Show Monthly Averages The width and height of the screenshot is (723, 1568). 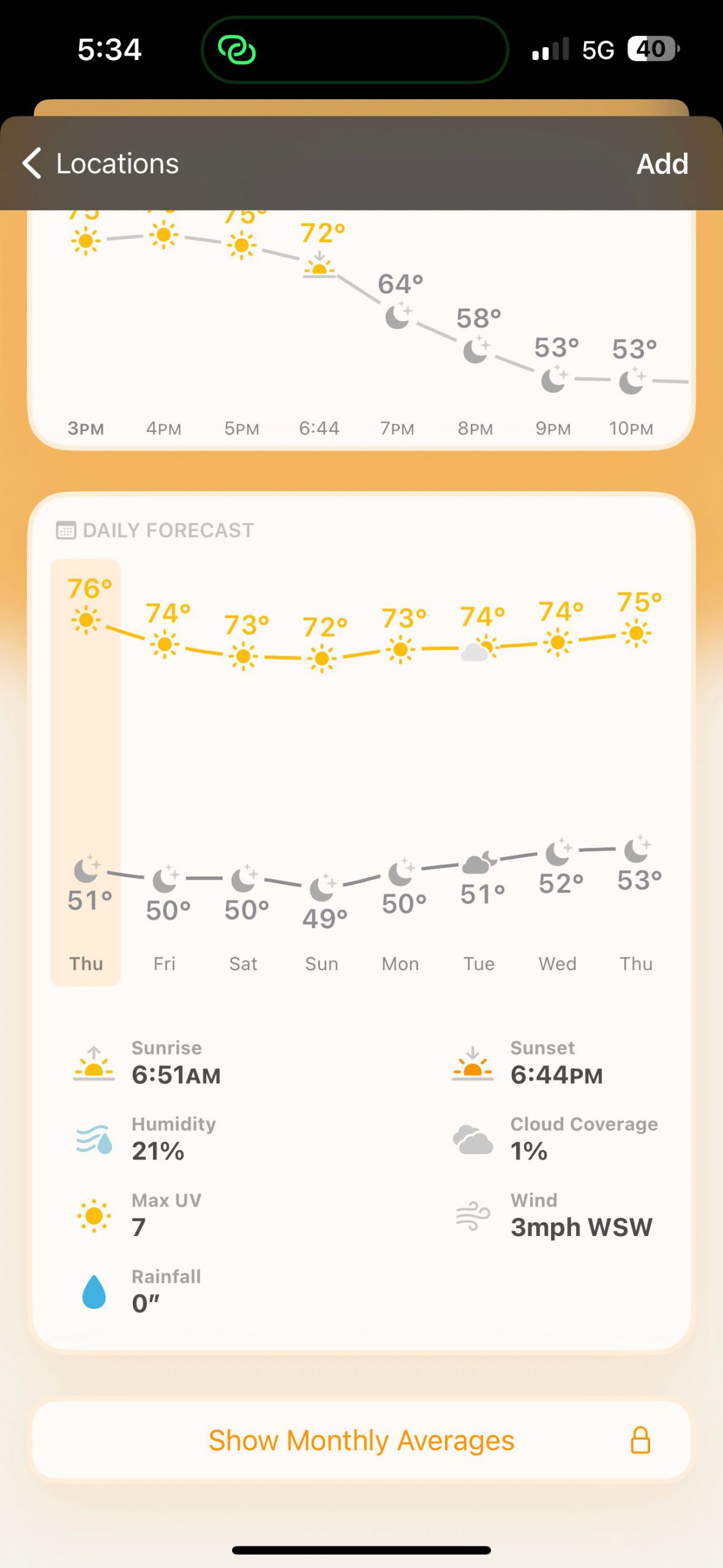pyautogui.click(x=361, y=1440)
